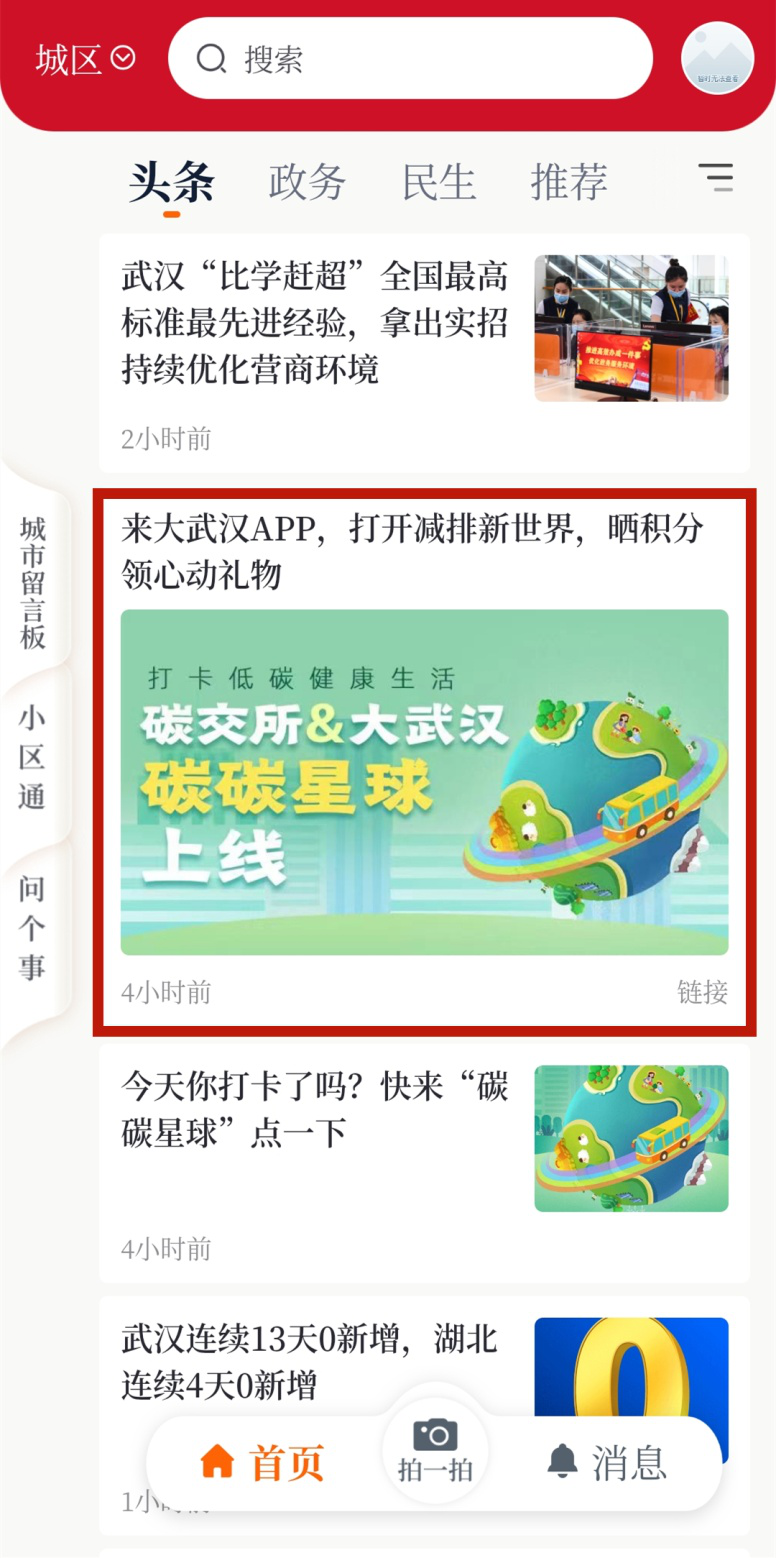776x1558 pixels.
Task: Tap the 拍一拍 camera button
Action: click(435, 1449)
